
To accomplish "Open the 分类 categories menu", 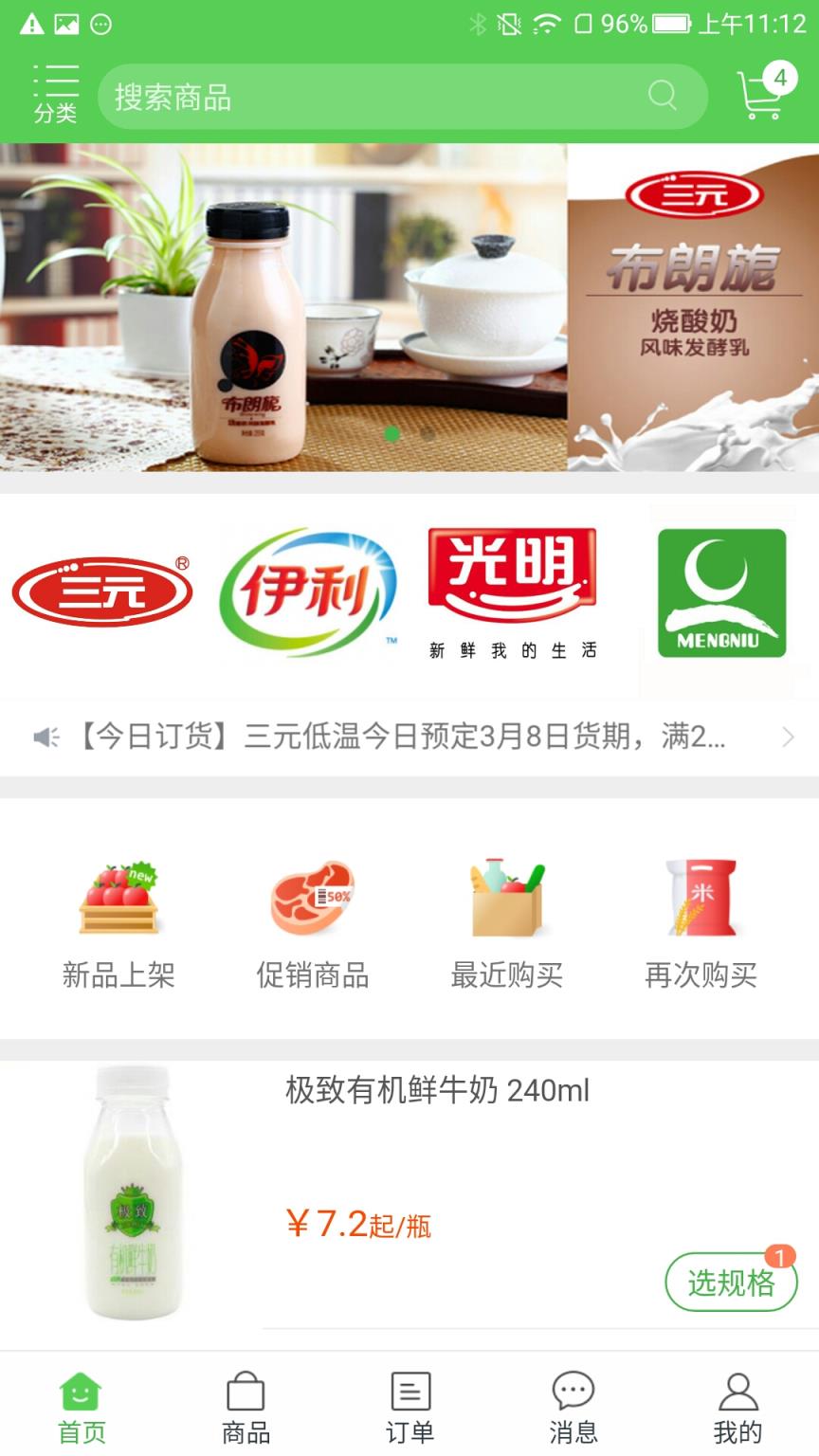I will [54, 95].
